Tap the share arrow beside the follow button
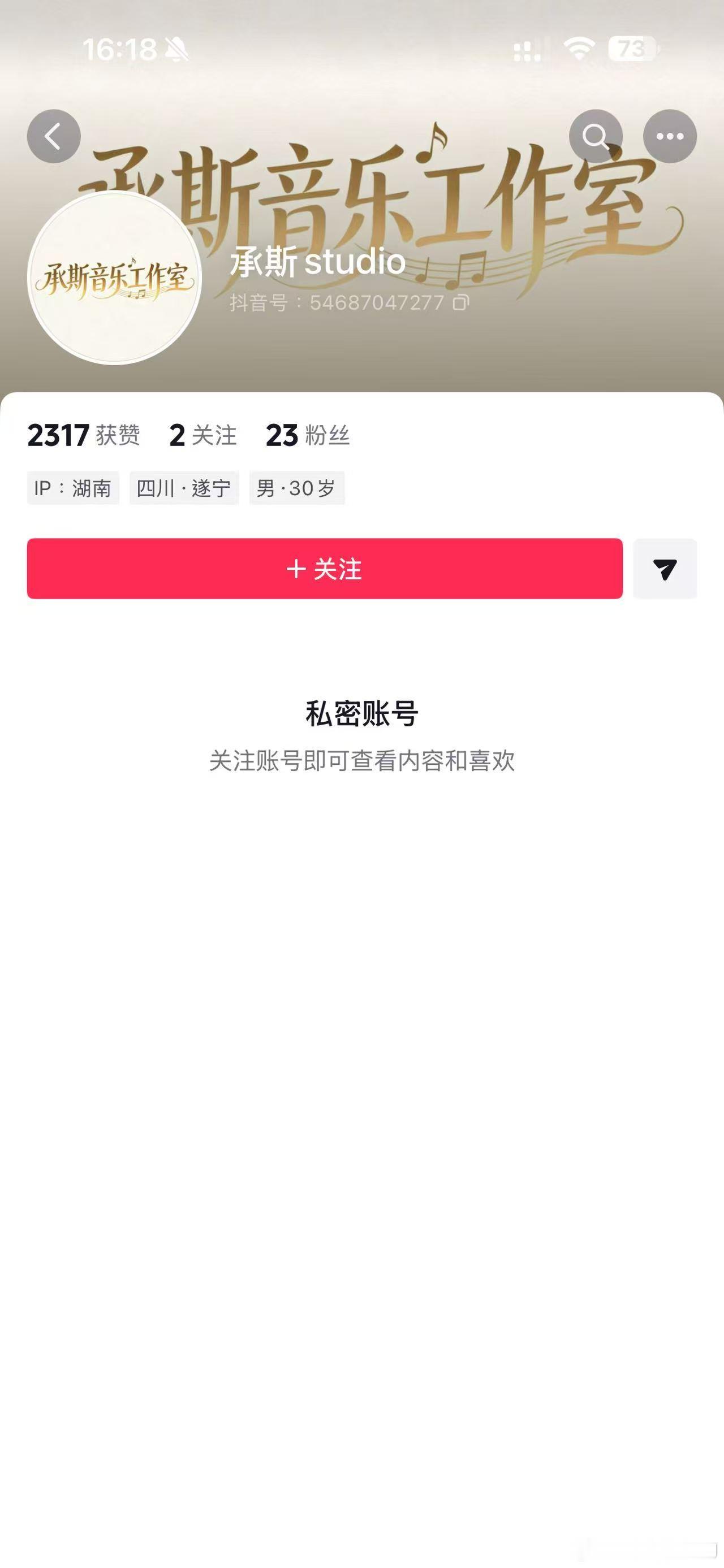The width and height of the screenshot is (724, 1568). [x=665, y=570]
